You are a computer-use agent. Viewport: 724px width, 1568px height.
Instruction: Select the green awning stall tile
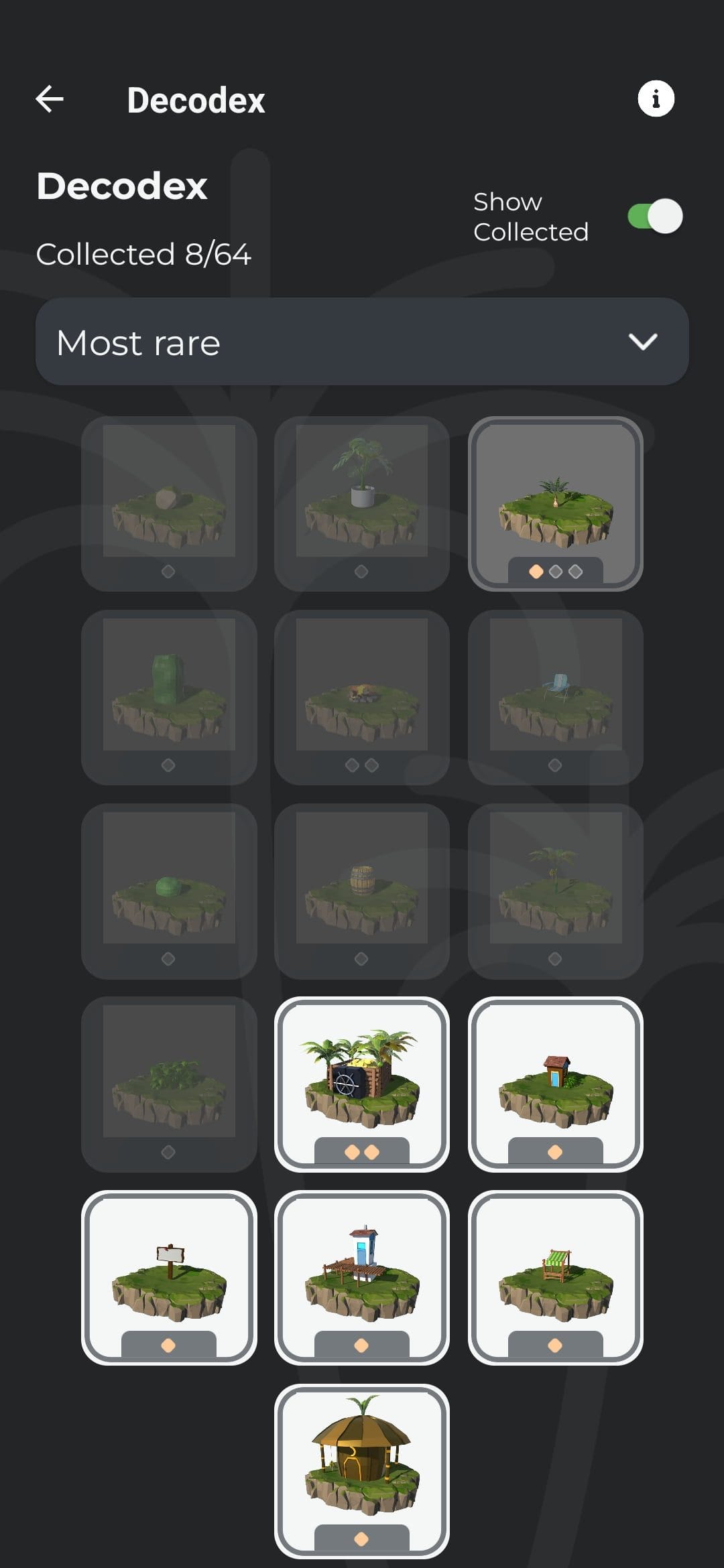(x=555, y=1278)
